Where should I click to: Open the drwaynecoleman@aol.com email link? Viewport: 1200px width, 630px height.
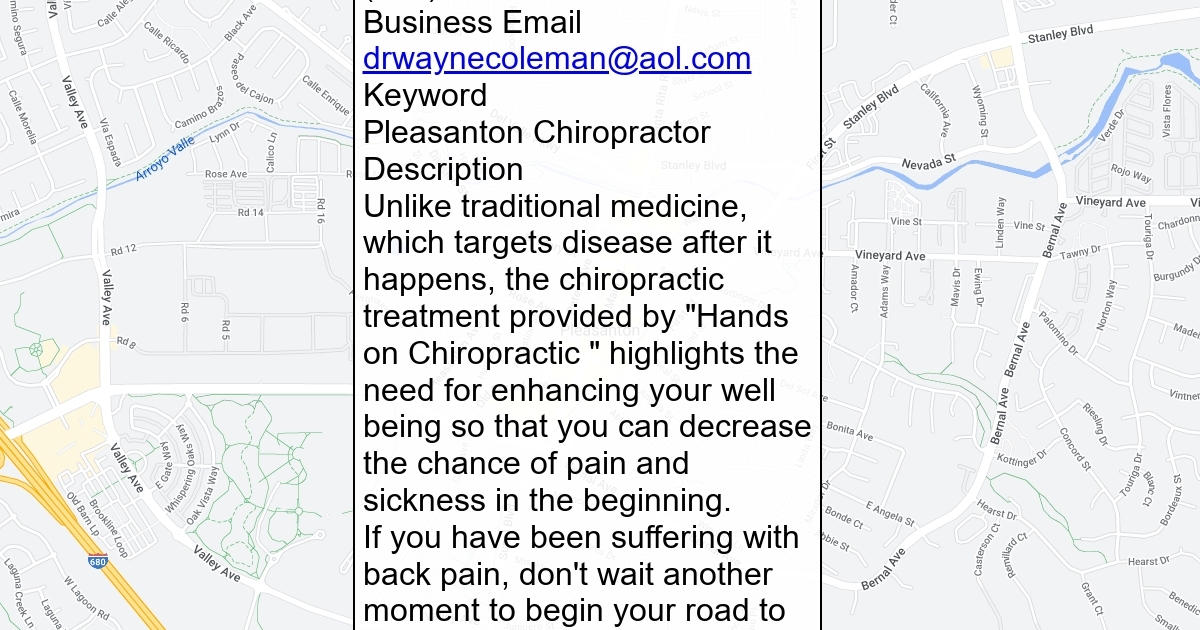(557, 59)
